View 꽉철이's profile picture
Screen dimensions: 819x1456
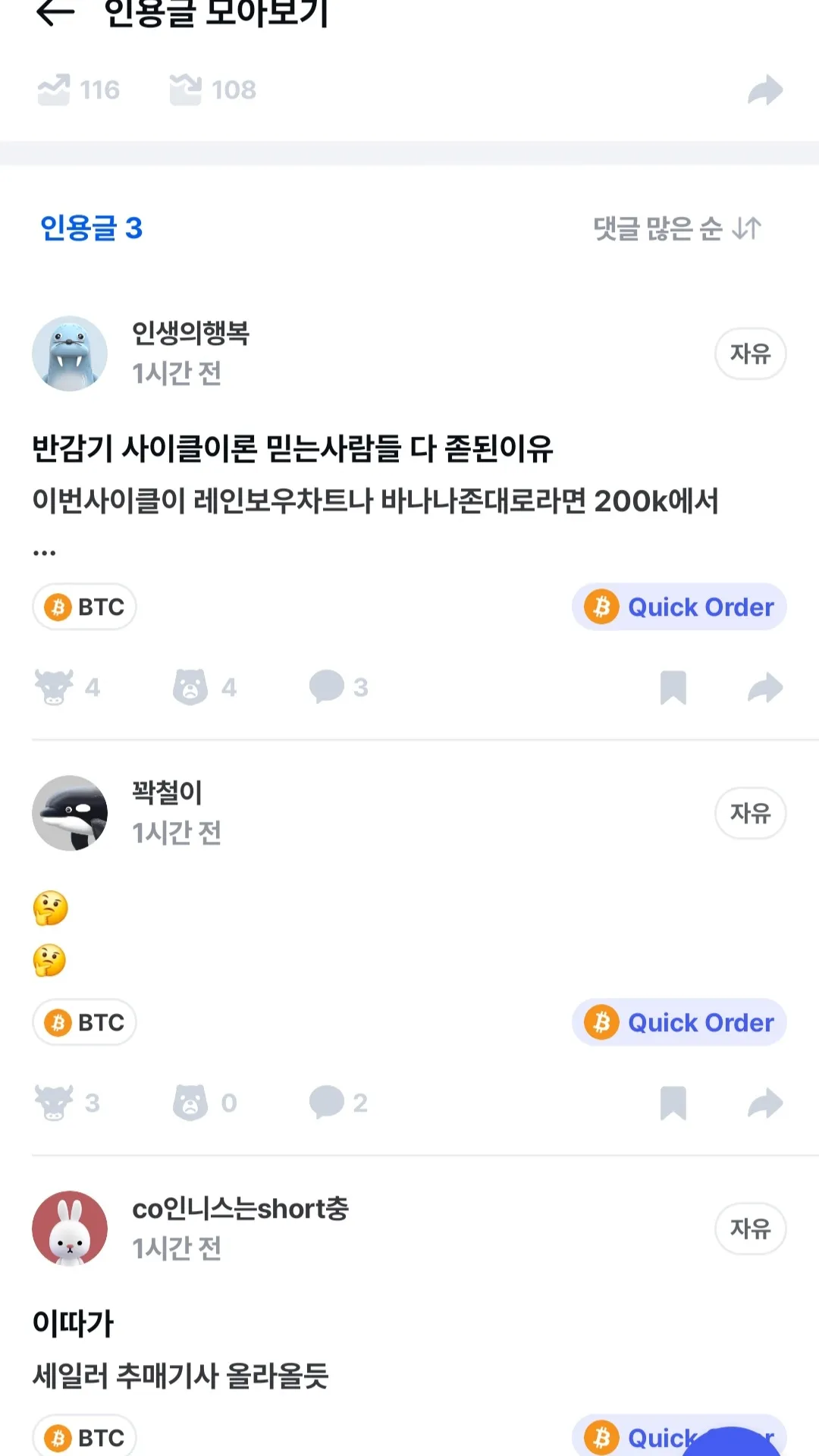pyautogui.click(x=70, y=813)
